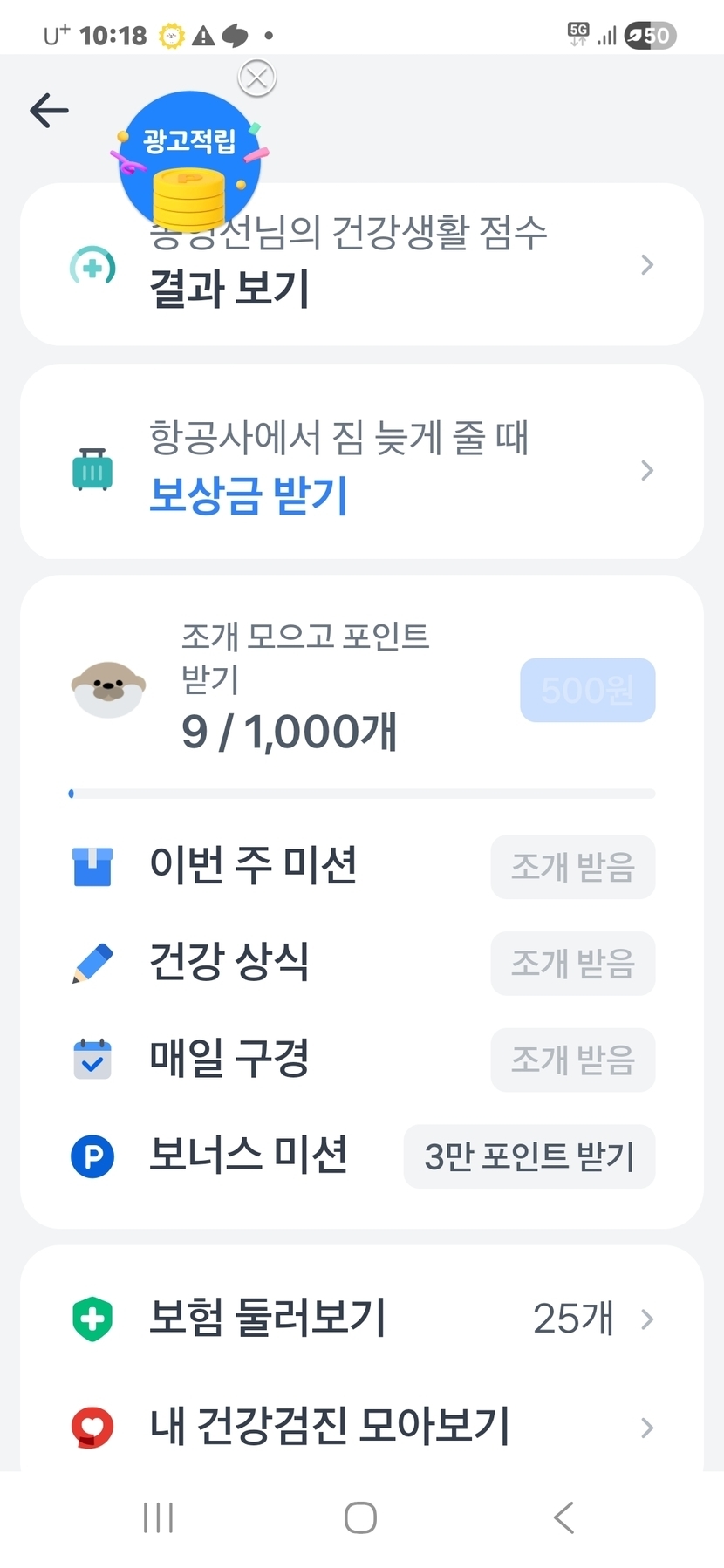This screenshot has height=1568, width=724.
Task: Dismiss the 광고적립 floating badge
Action: click(x=257, y=78)
